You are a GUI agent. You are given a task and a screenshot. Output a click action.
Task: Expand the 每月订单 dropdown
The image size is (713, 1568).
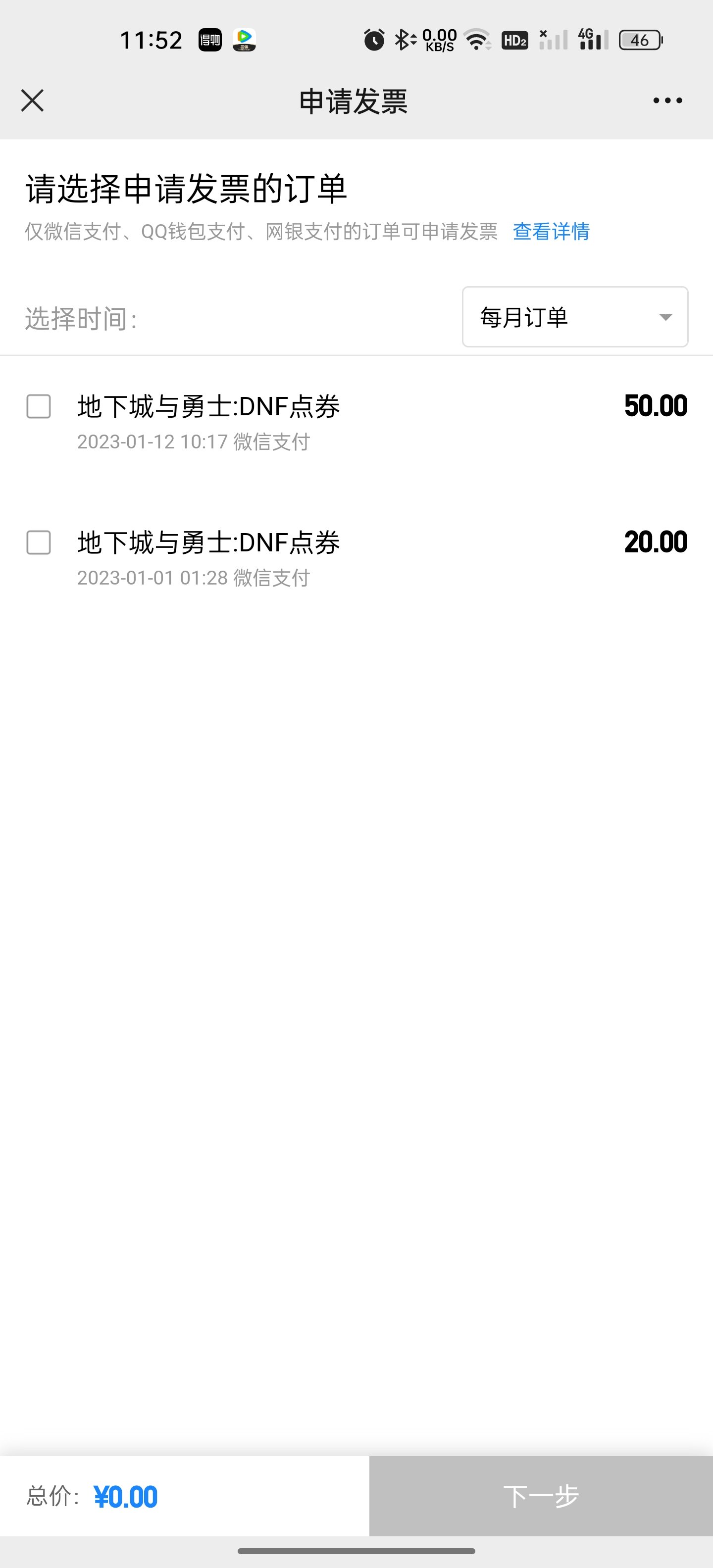[x=575, y=317]
